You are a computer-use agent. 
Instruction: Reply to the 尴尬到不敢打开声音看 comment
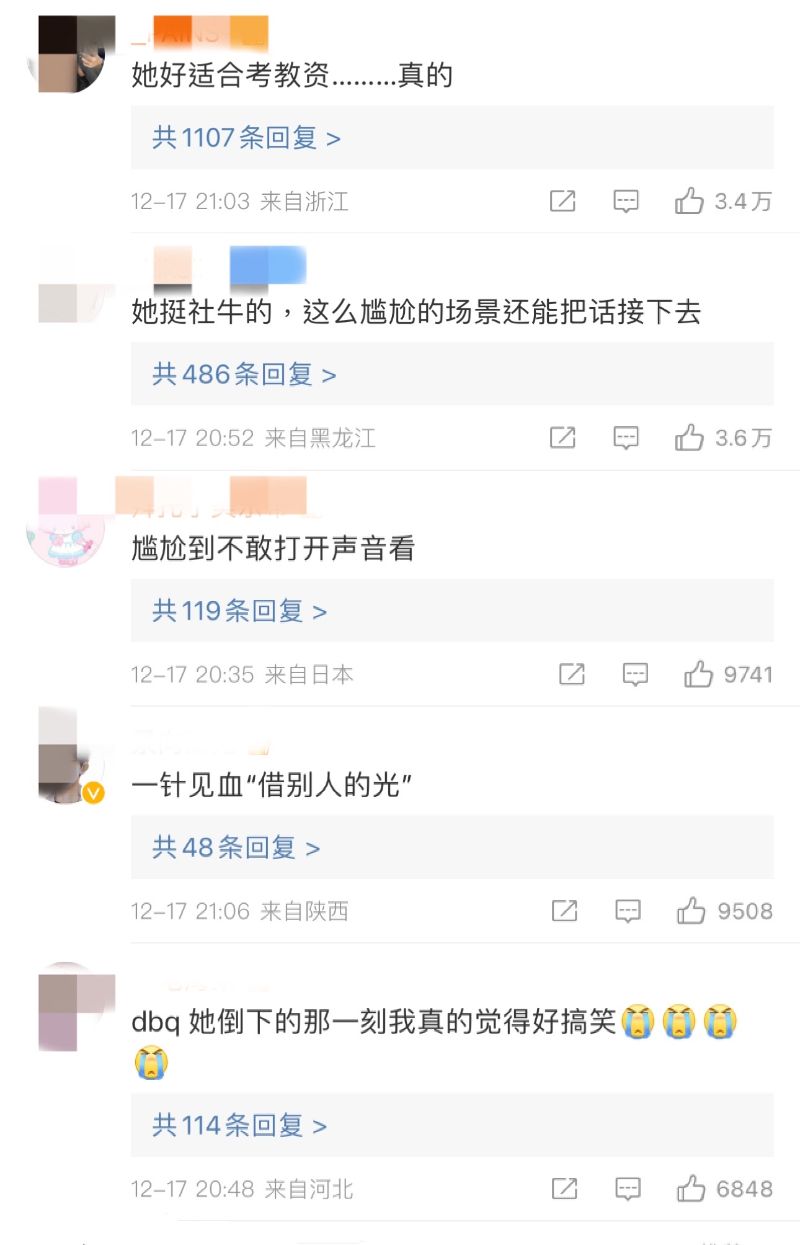coord(635,675)
